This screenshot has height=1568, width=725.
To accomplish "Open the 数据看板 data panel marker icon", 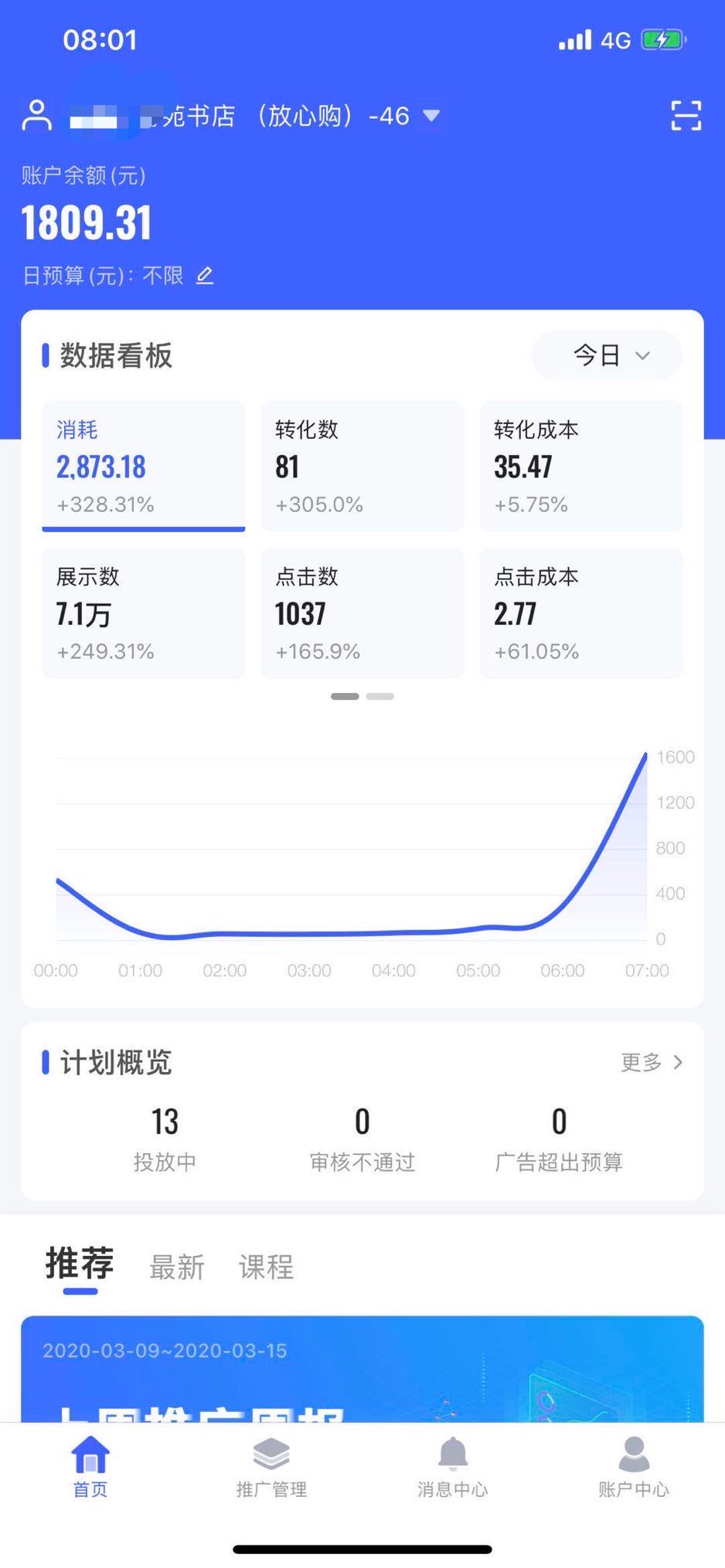I will coord(46,355).
